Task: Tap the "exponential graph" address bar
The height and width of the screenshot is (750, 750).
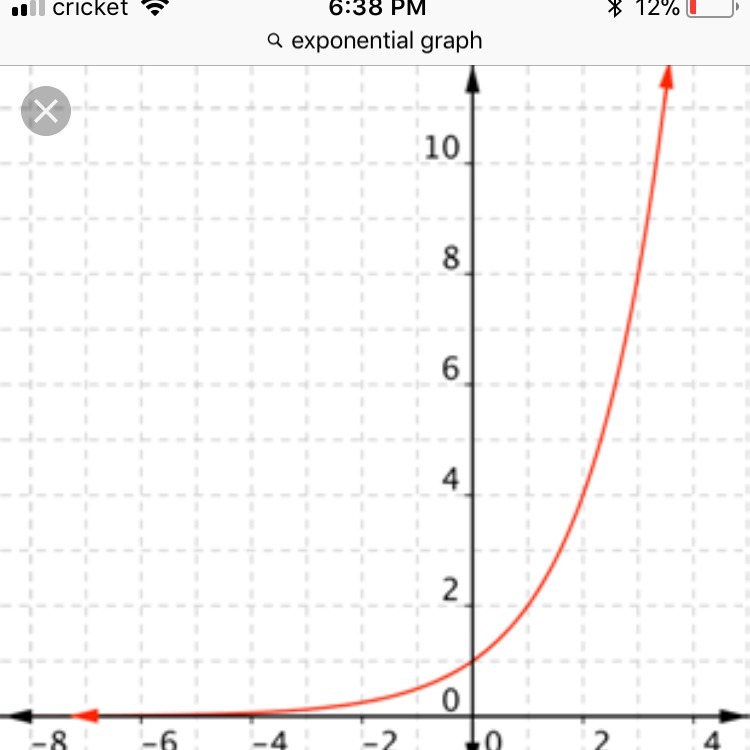Action: (375, 41)
